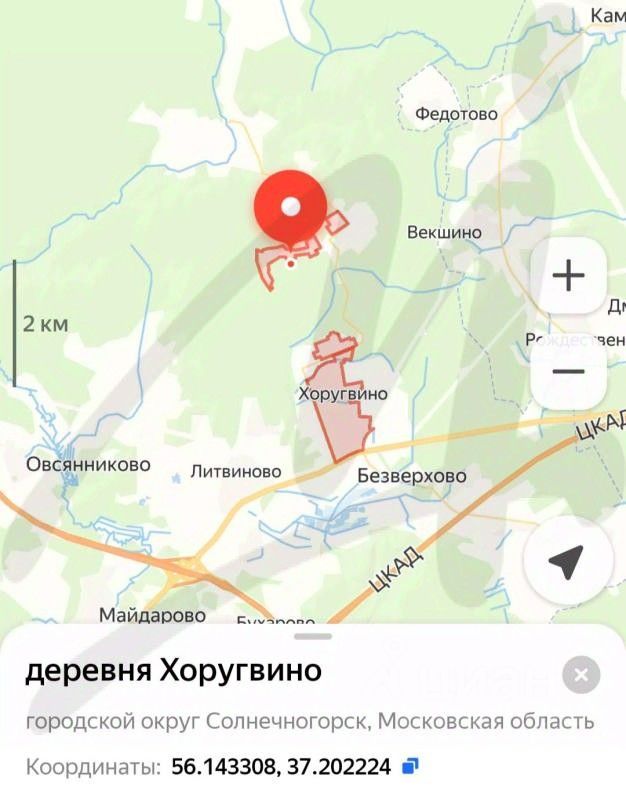Expand the place card drag handle

[313, 636]
